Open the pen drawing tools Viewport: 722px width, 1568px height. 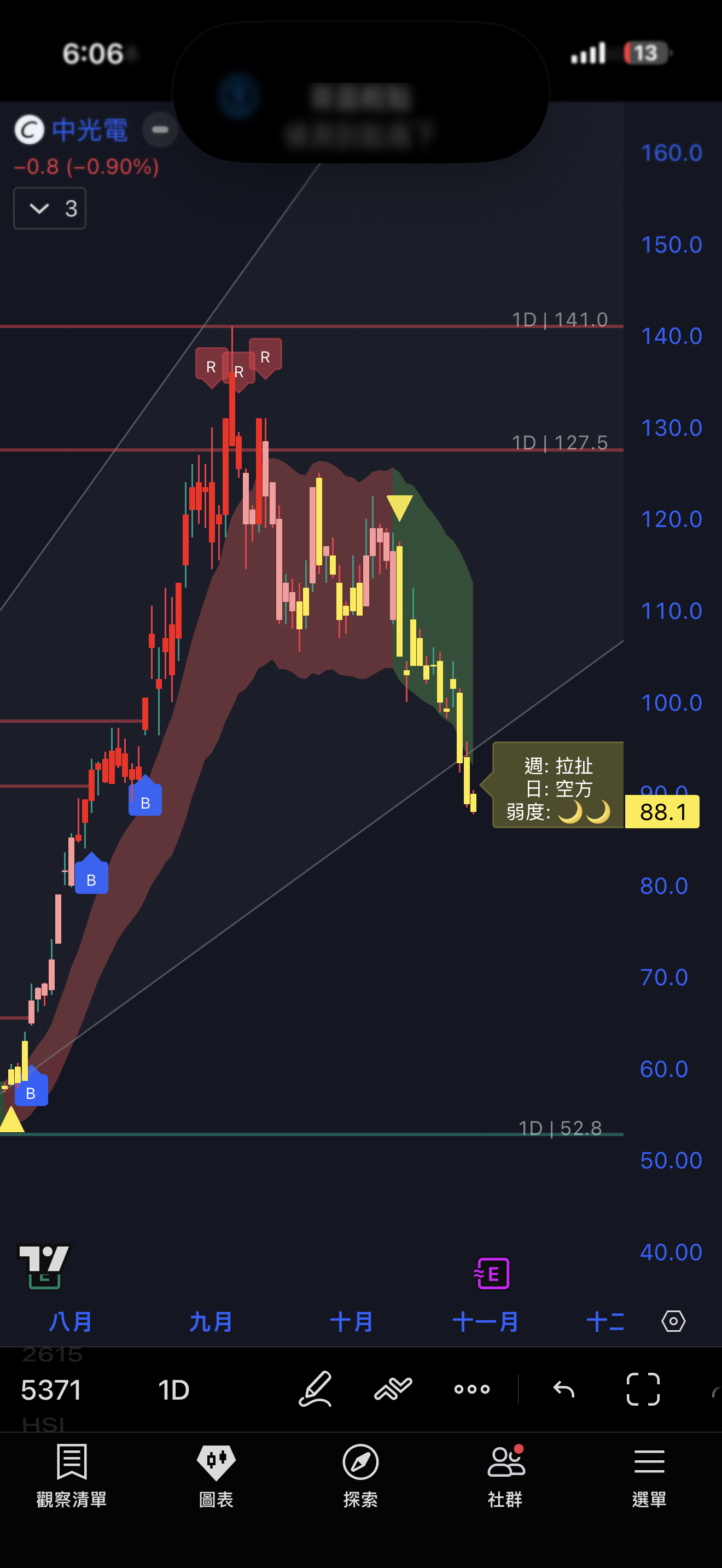coord(316,1389)
